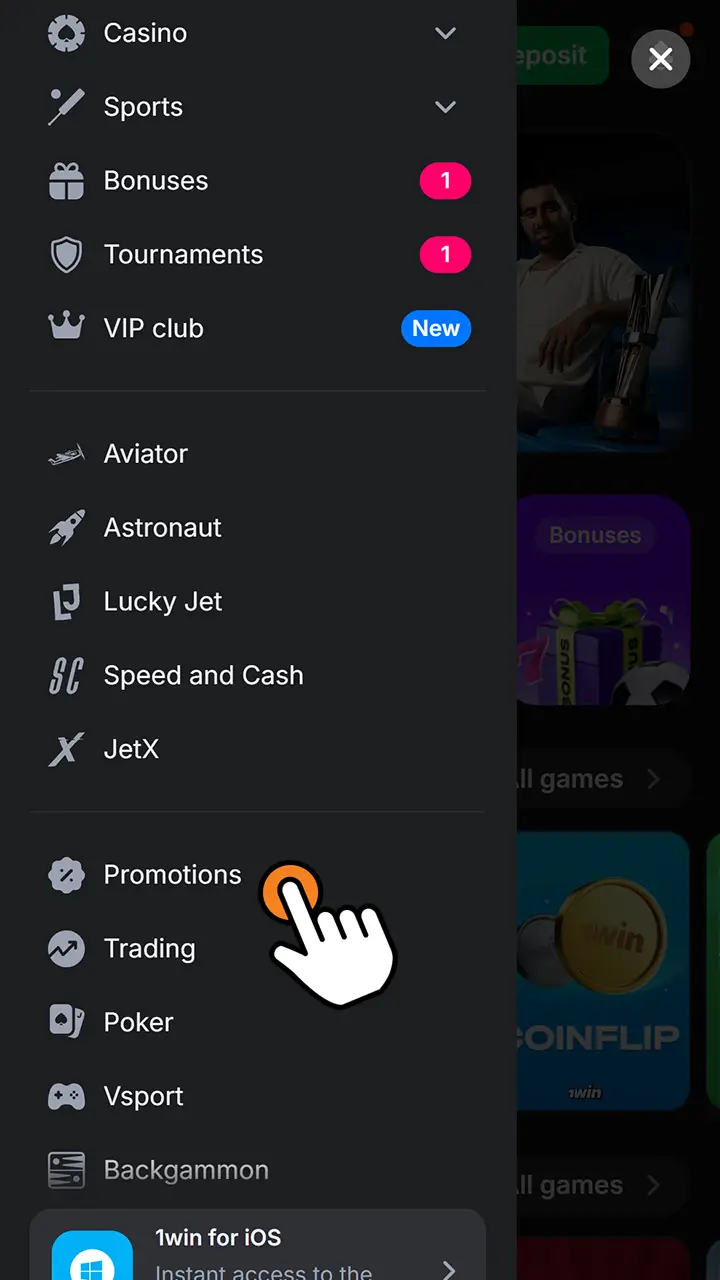
Task: Select the Trading chart icon
Action: click(66, 948)
